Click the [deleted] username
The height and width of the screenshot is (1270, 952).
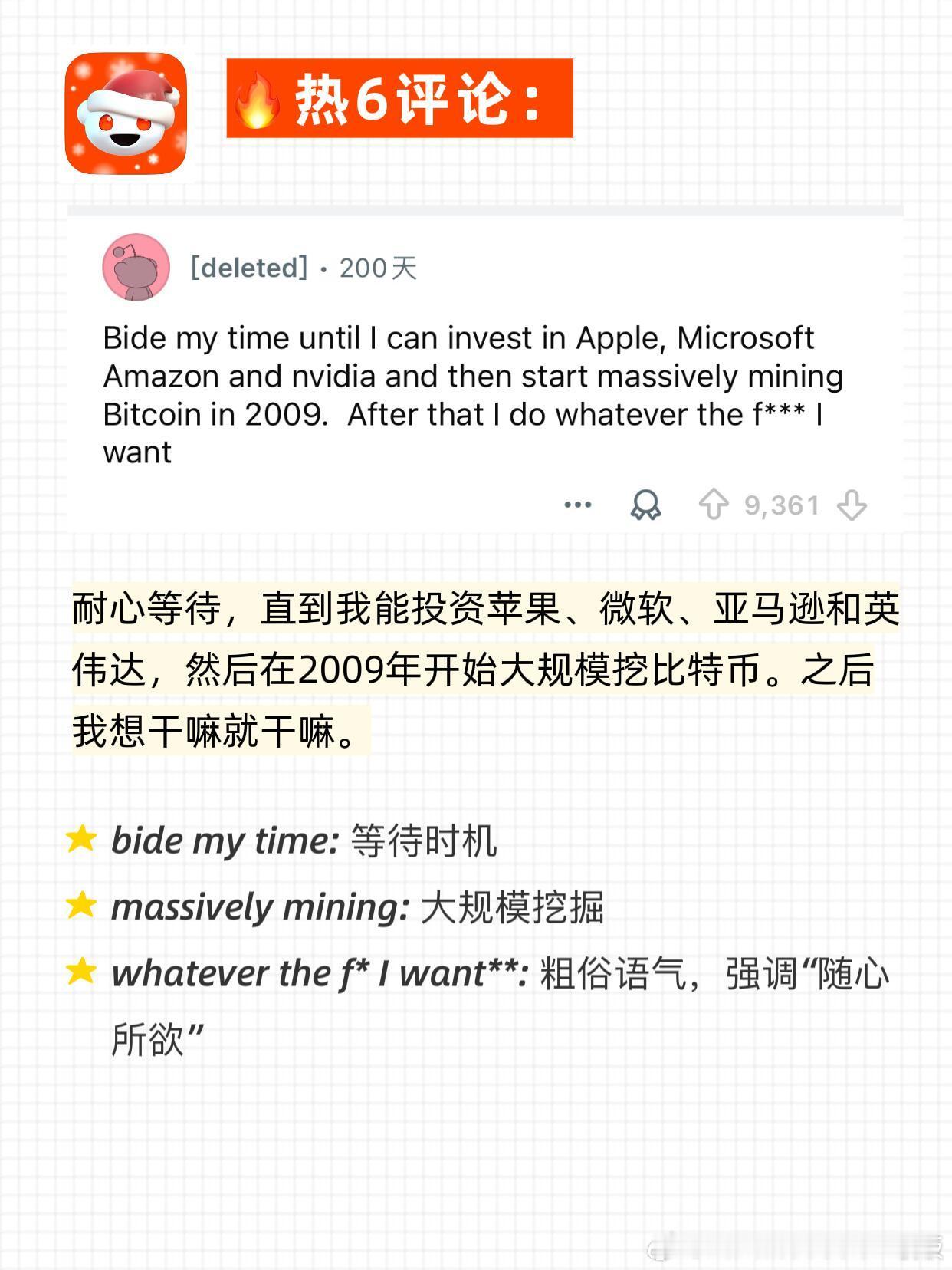[x=248, y=268]
